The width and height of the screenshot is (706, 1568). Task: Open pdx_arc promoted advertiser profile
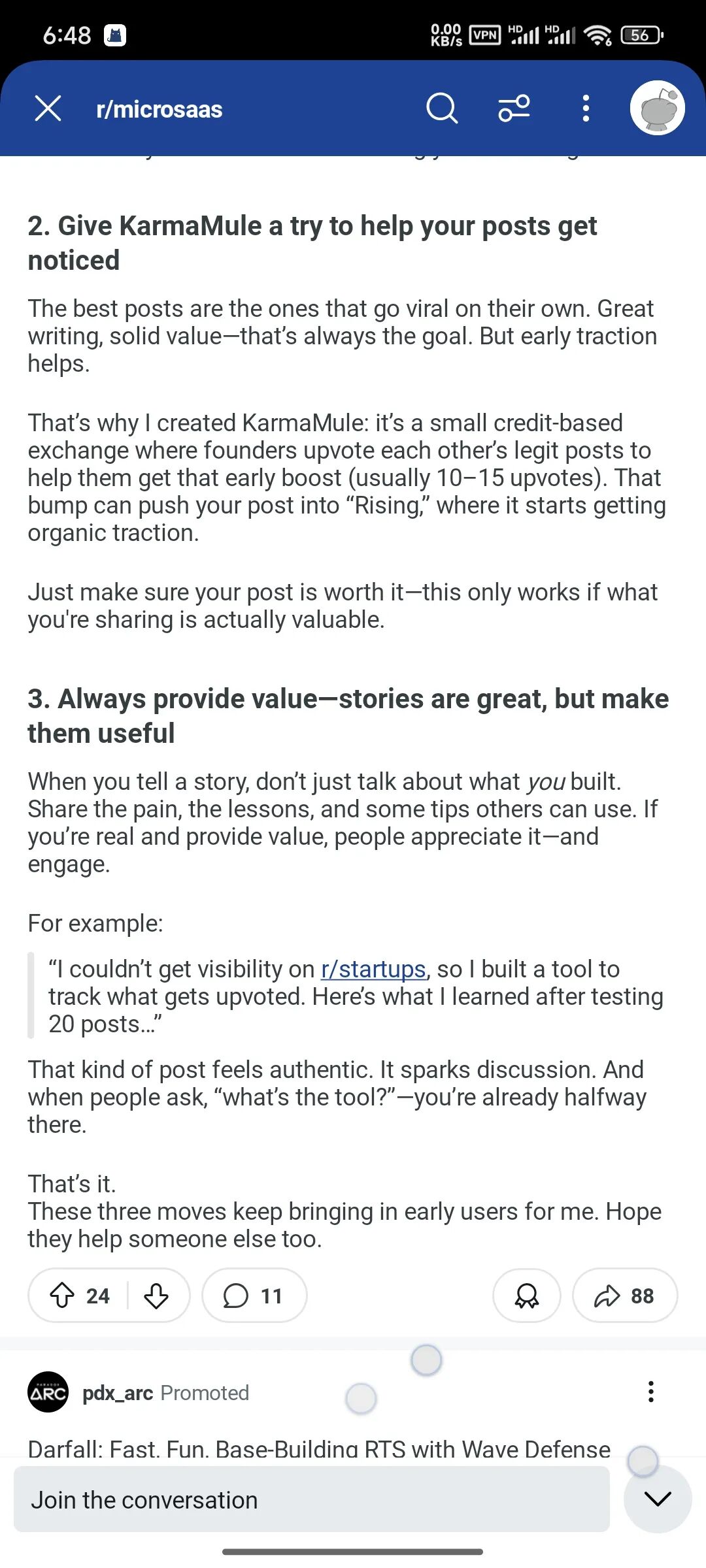coord(118,1393)
